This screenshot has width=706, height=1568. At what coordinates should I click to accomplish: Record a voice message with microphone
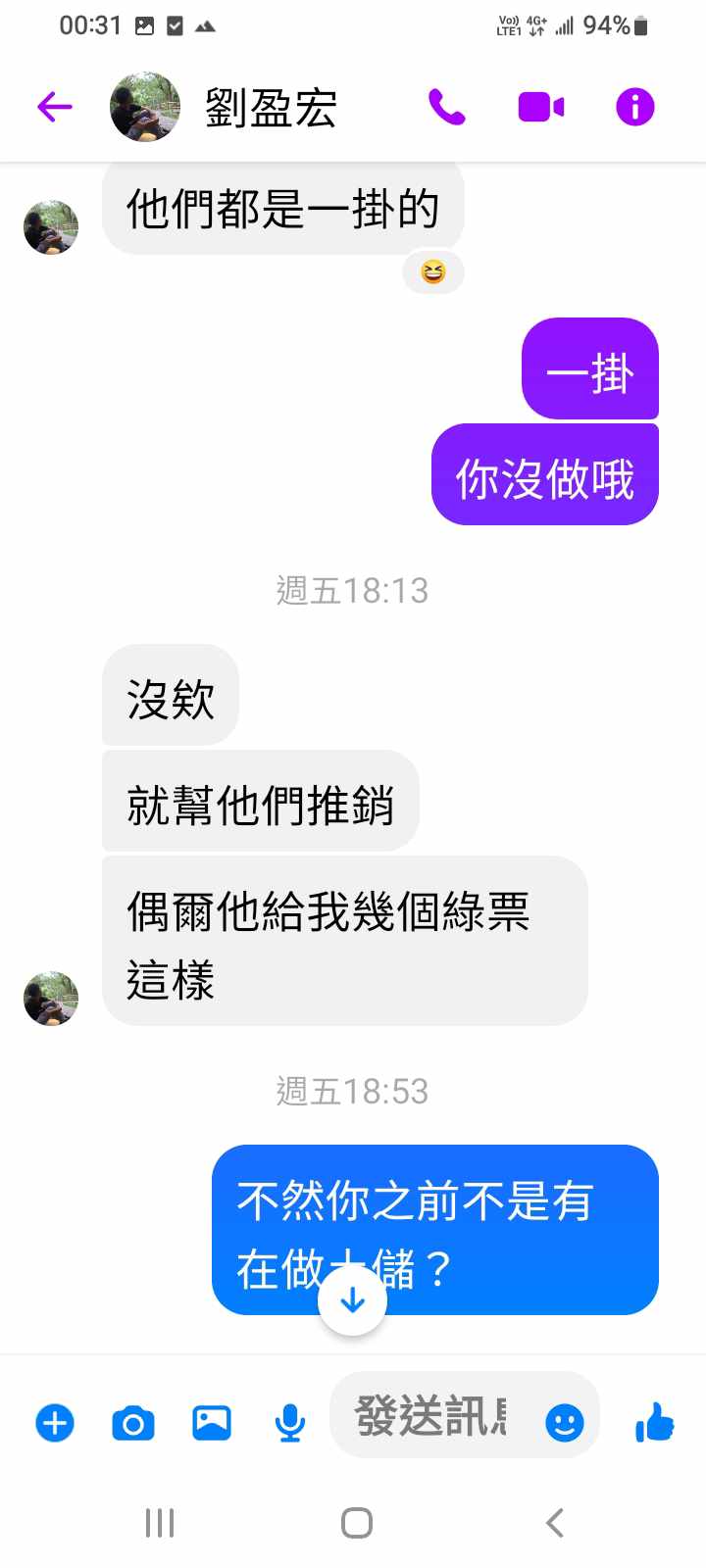click(x=289, y=1423)
